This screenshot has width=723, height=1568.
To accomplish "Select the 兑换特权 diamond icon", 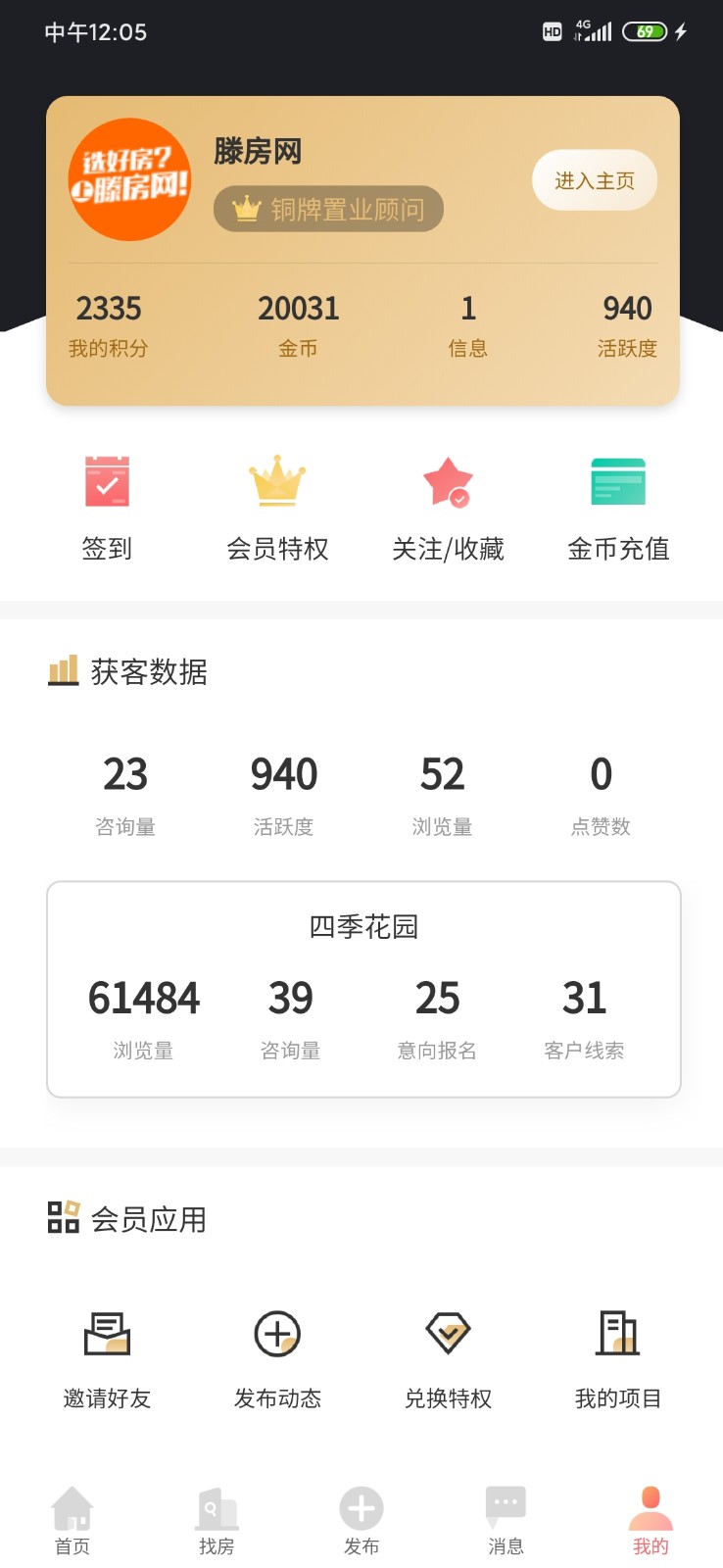I will (x=448, y=1333).
